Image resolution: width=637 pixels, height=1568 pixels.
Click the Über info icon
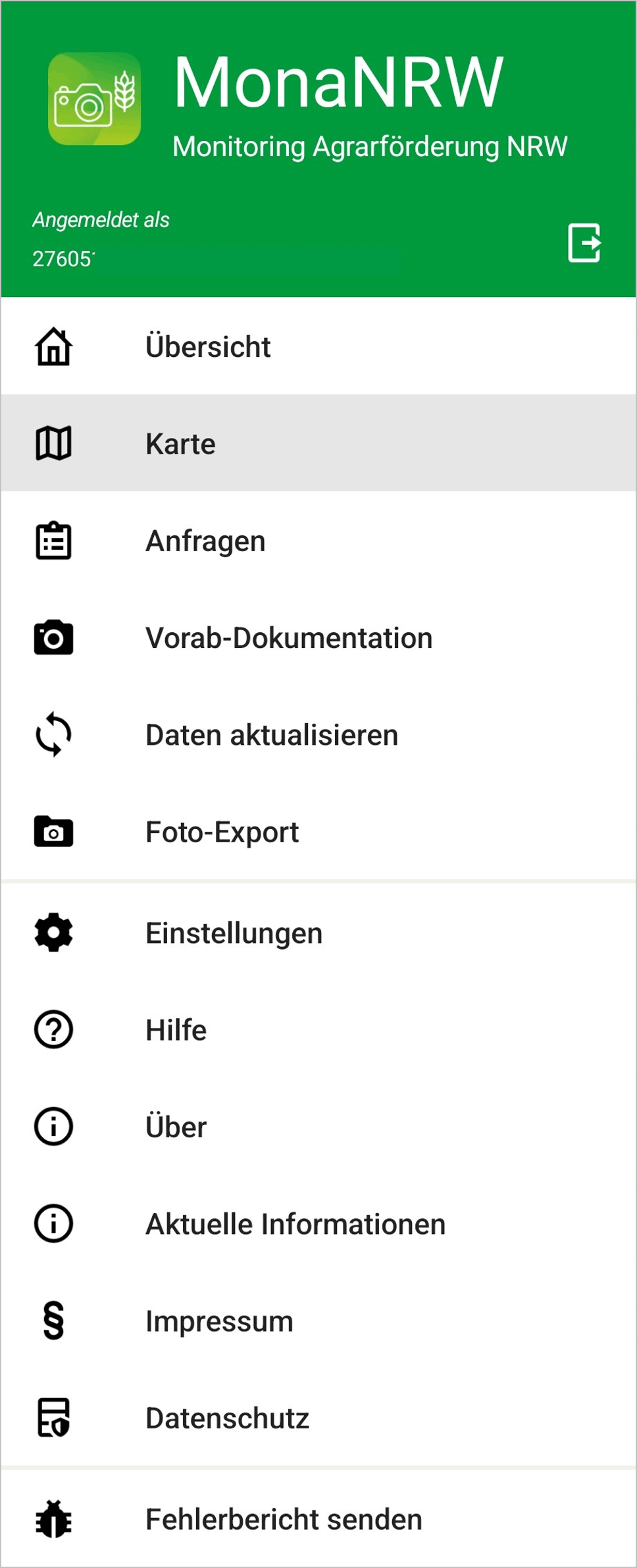[x=53, y=1126]
